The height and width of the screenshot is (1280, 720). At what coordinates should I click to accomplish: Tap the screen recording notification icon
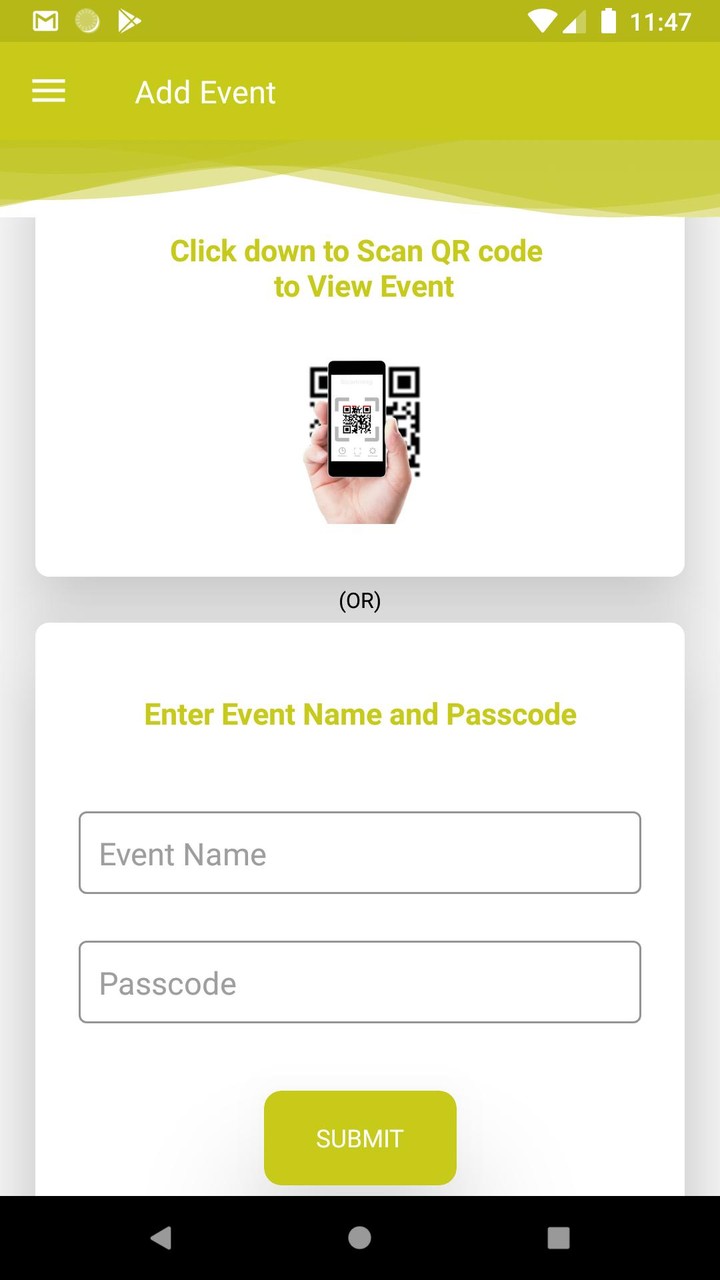88,20
